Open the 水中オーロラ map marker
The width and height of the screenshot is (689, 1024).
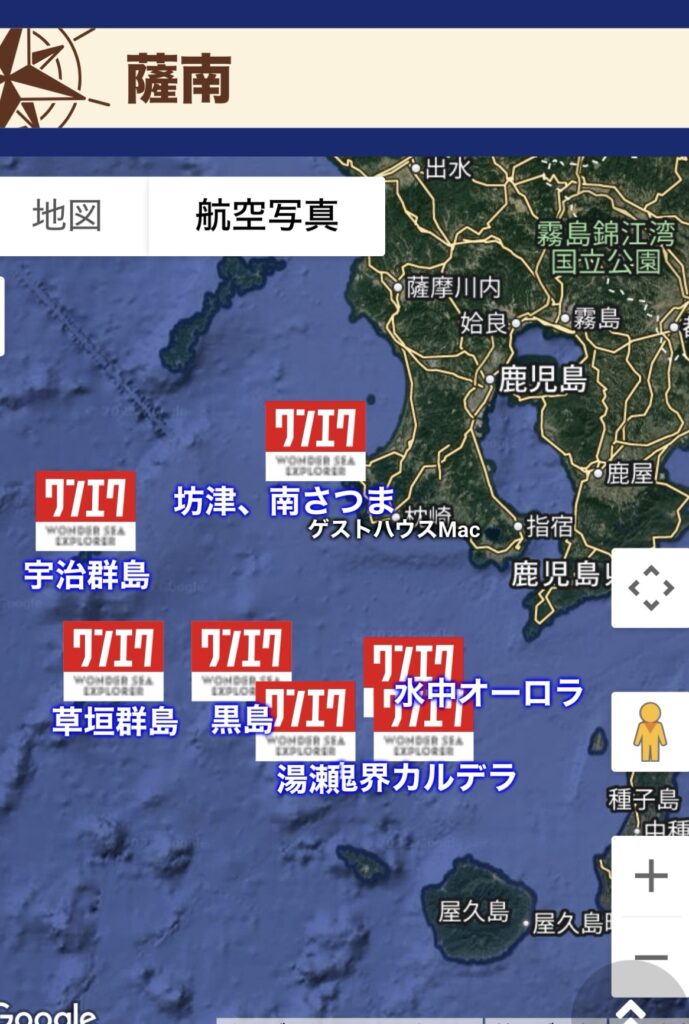[x=413, y=660]
